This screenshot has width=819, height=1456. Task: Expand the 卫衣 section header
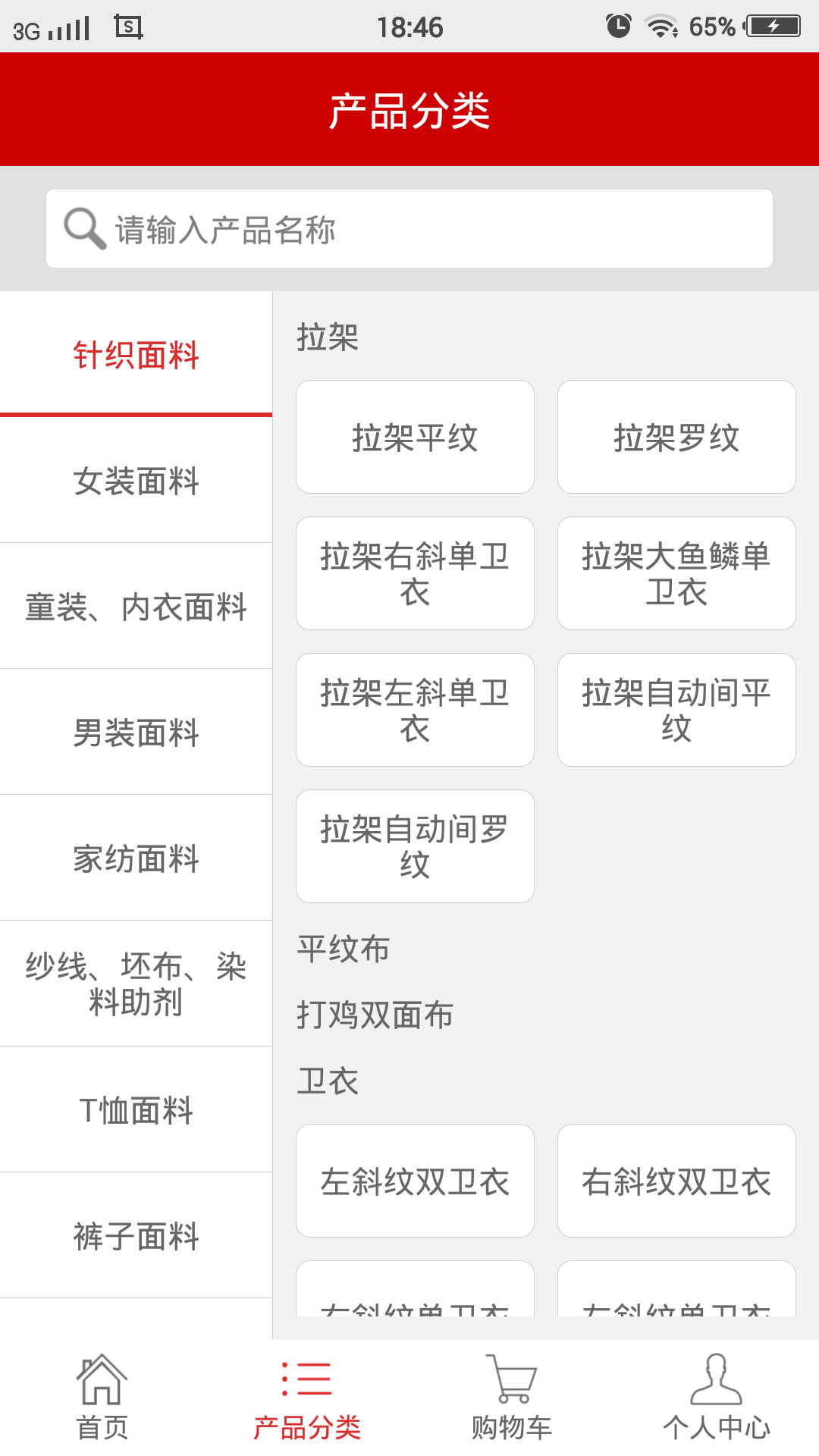pyautogui.click(x=328, y=1080)
